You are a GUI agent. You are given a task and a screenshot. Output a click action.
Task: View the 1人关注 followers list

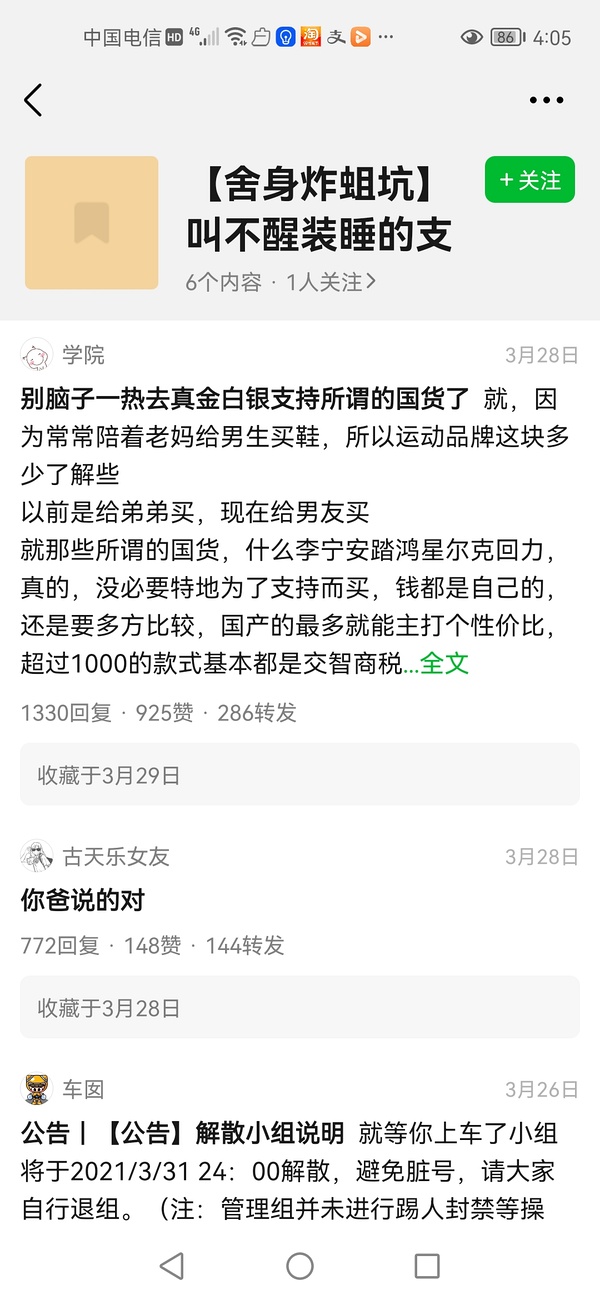[x=331, y=282]
